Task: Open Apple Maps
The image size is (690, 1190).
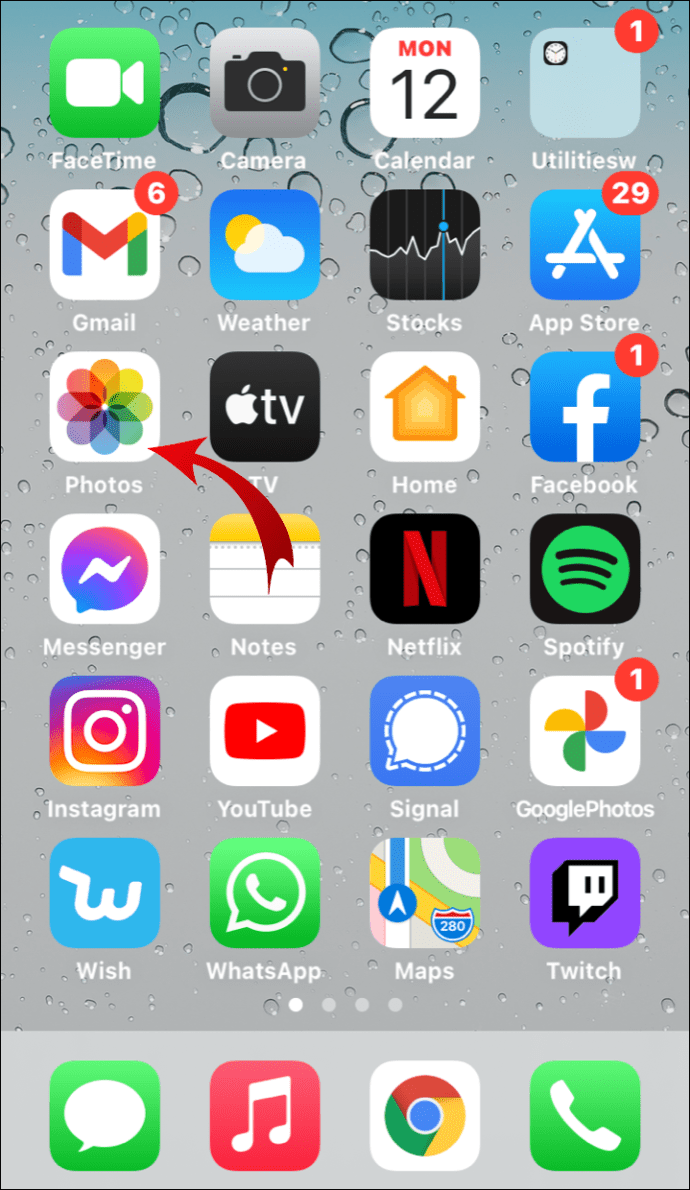Action: (x=424, y=892)
